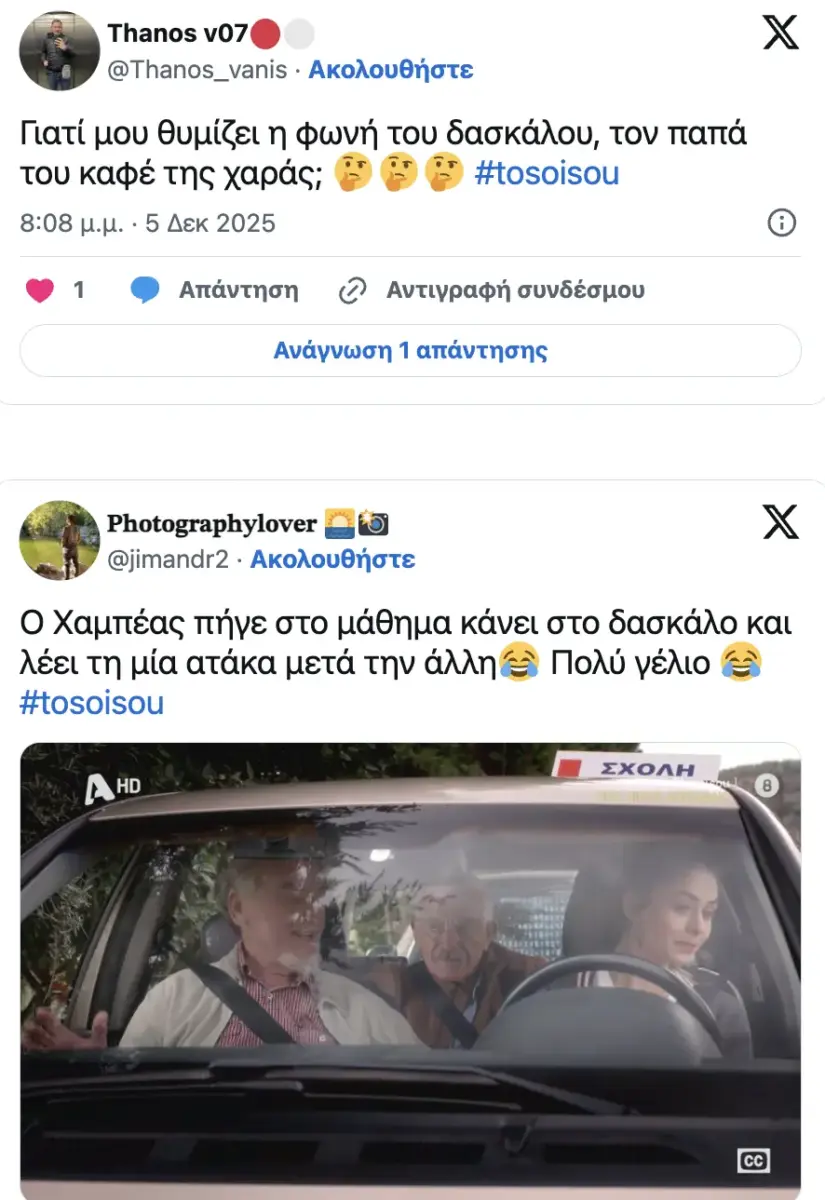
Task: Click Thanos v07's profile picture
Action: coord(60,50)
